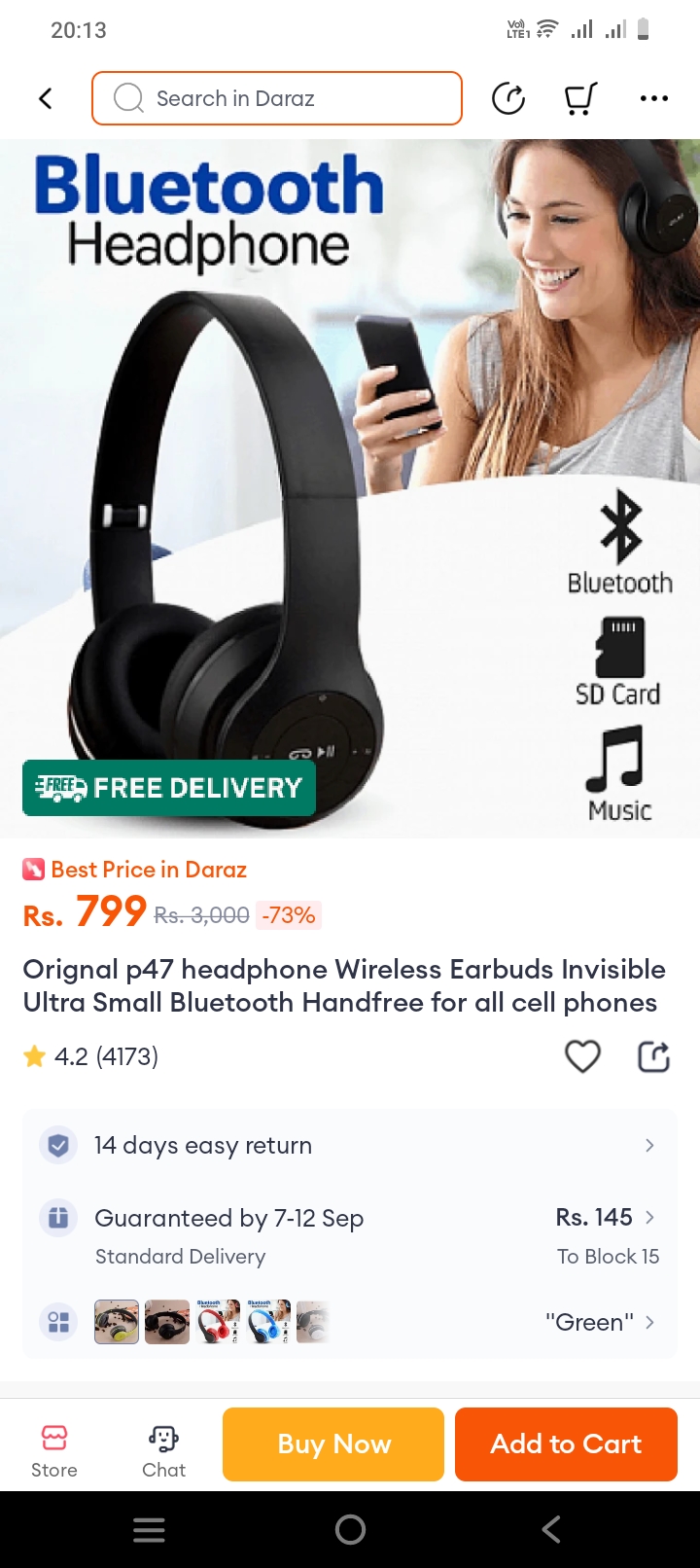Tap the circular arrow icon beside search
The image size is (700, 1568).
click(508, 98)
